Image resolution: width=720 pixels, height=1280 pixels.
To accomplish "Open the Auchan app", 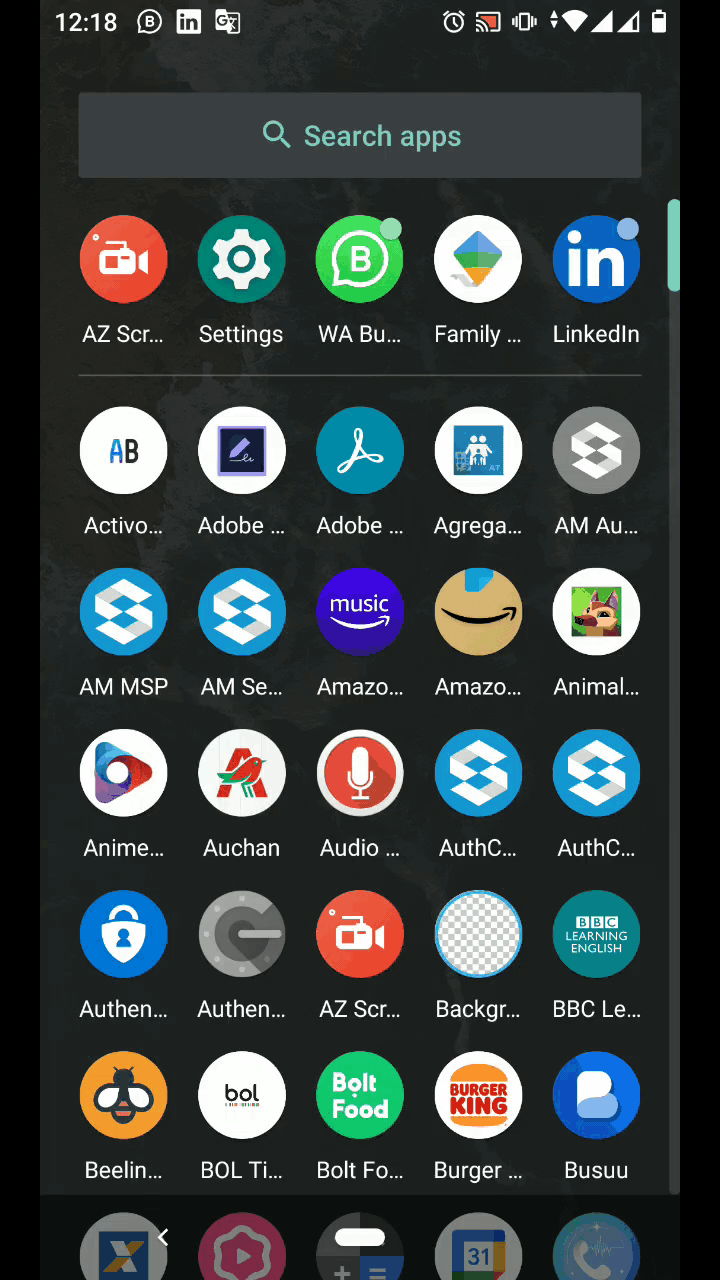I will [x=241, y=773].
